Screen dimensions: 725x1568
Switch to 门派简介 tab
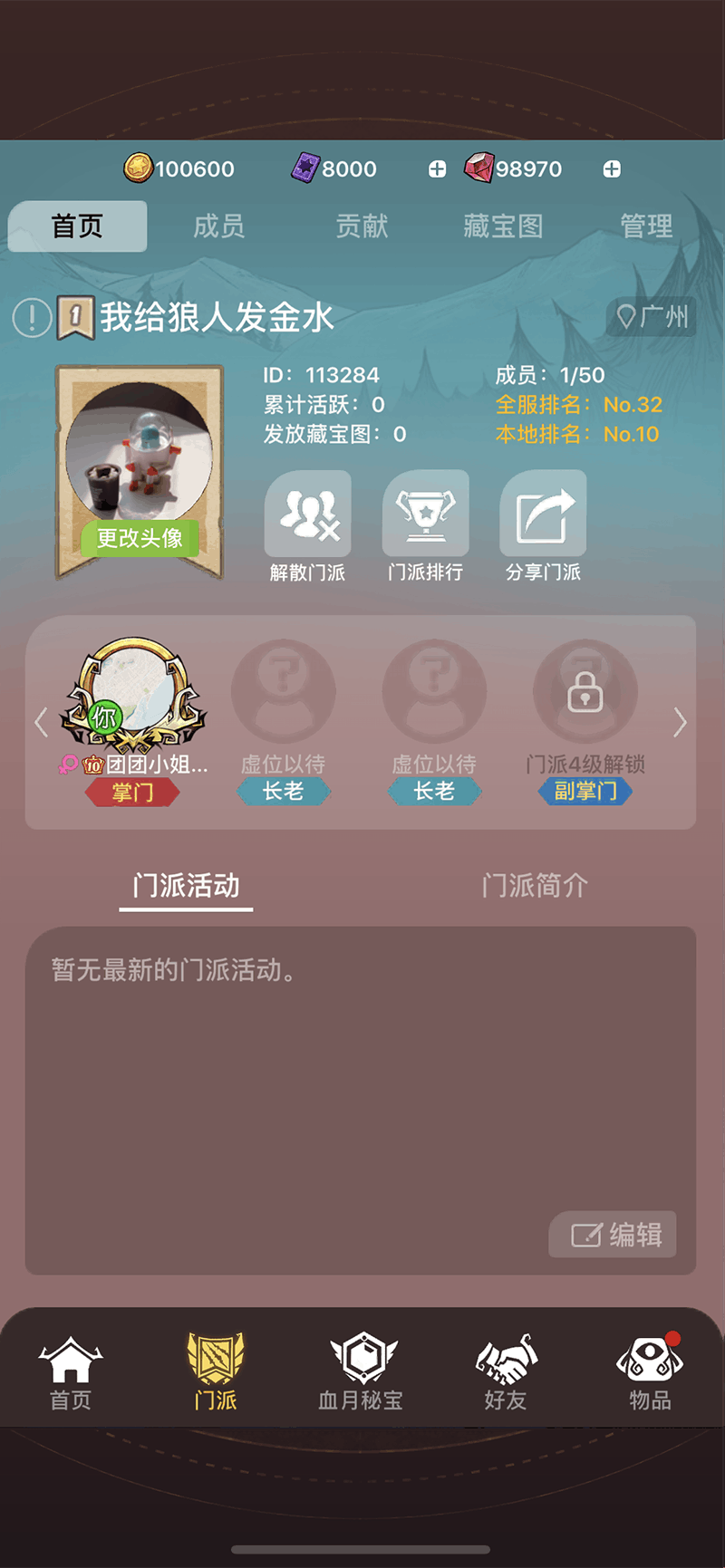(535, 885)
